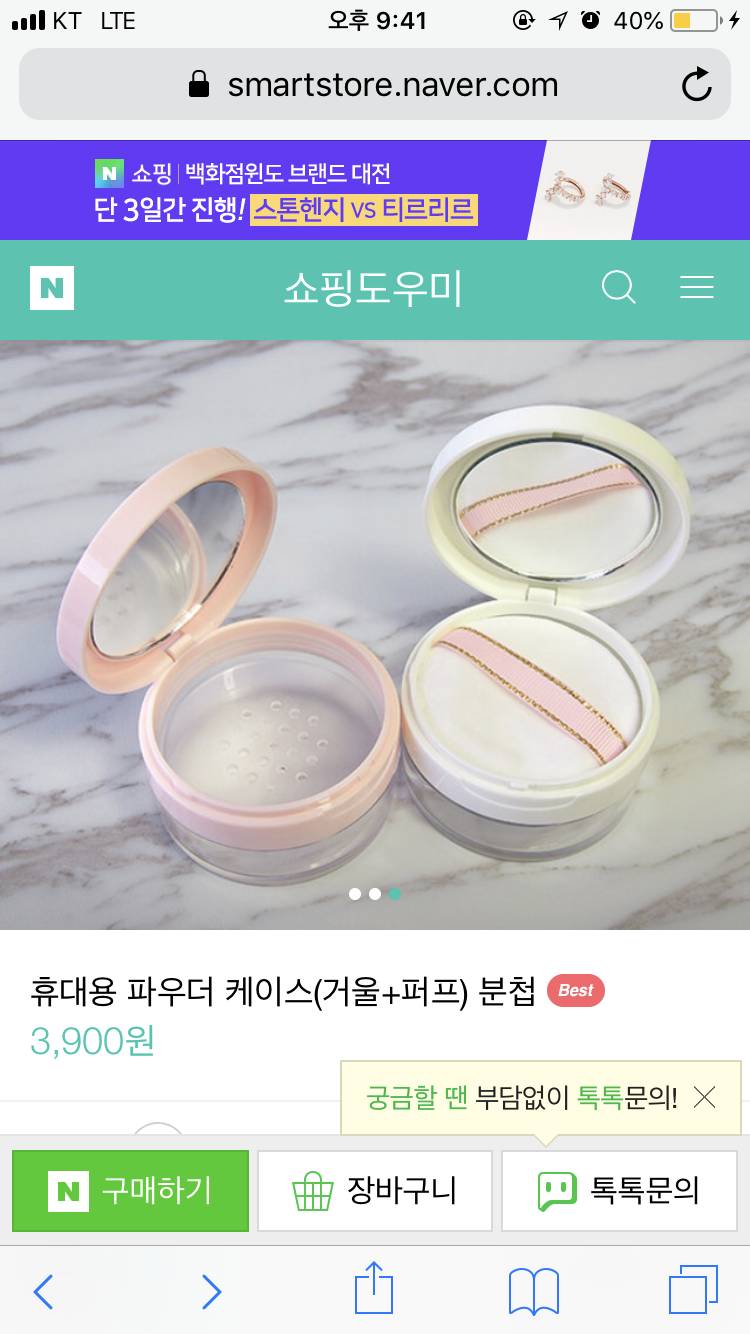This screenshot has width=750, height=1334.
Task: Tap the product photo of powder cases
Action: point(375,630)
